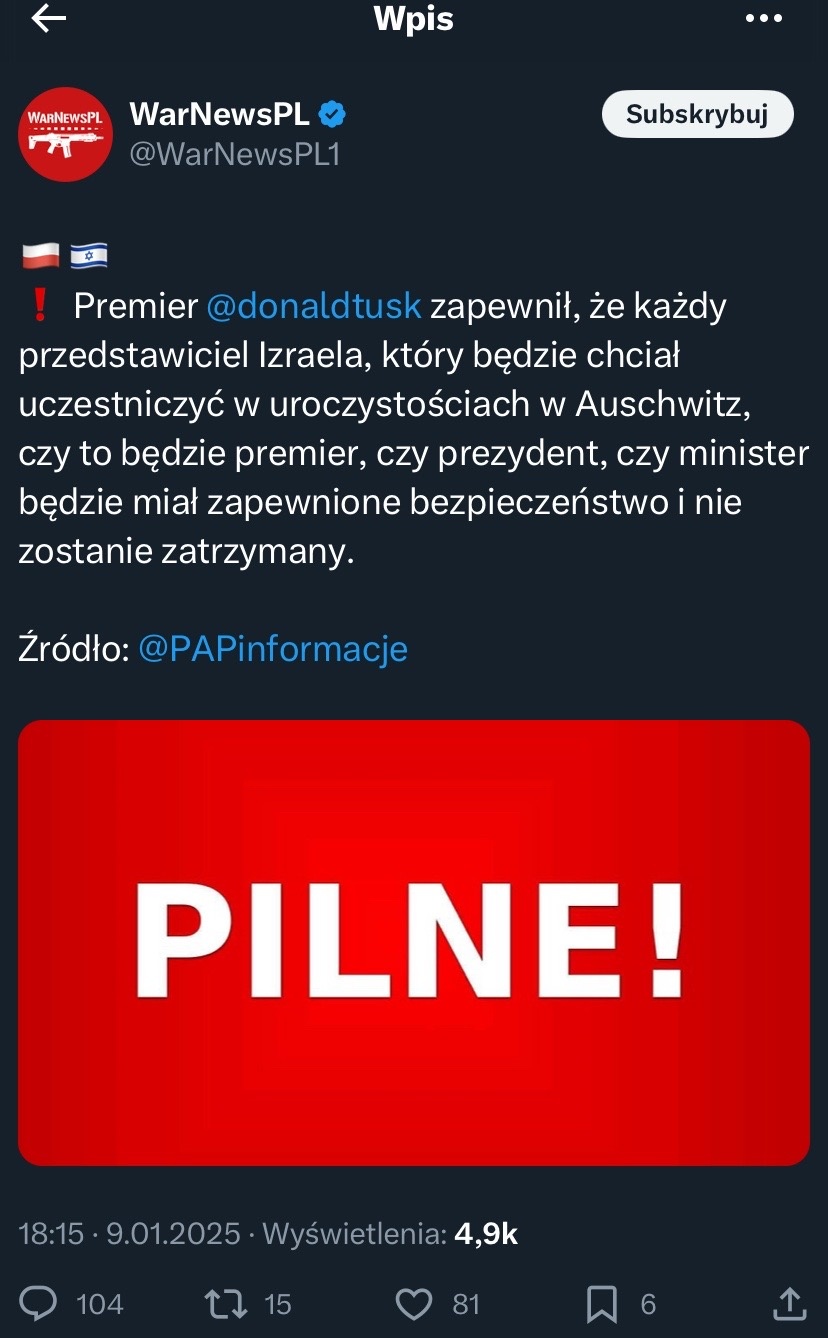828x1338 pixels.
Task: Open the three-dot overflow menu
Action: coord(764,19)
